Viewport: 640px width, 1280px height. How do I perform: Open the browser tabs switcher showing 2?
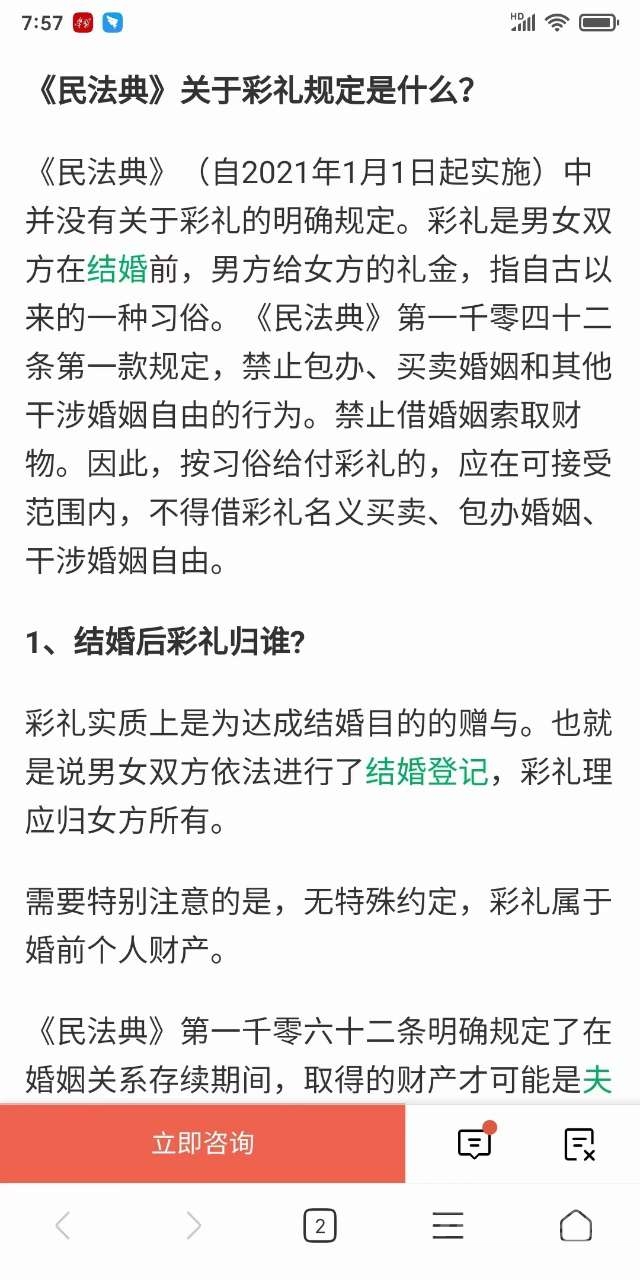(320, 1225)
